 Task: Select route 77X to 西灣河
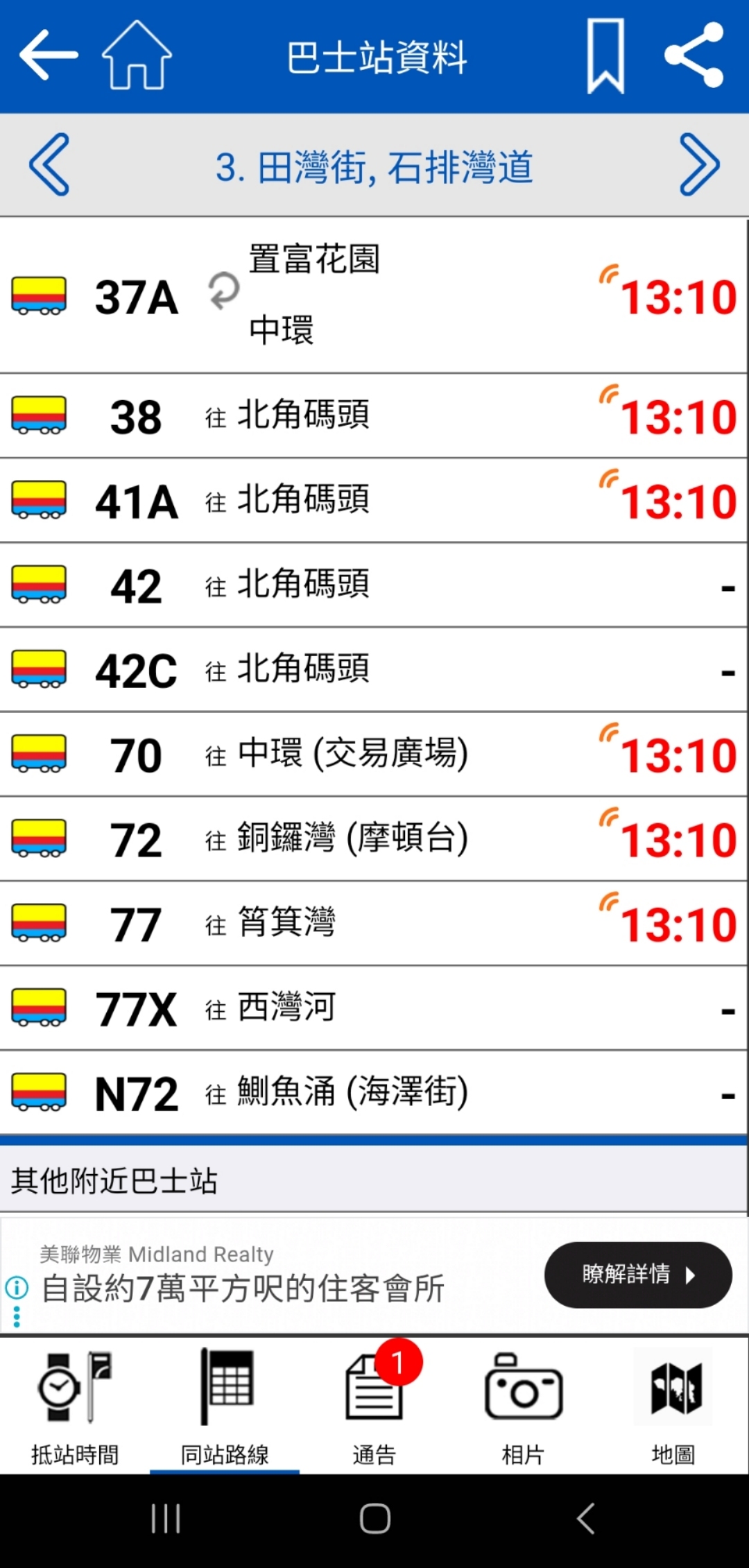tap(373, 1008)
